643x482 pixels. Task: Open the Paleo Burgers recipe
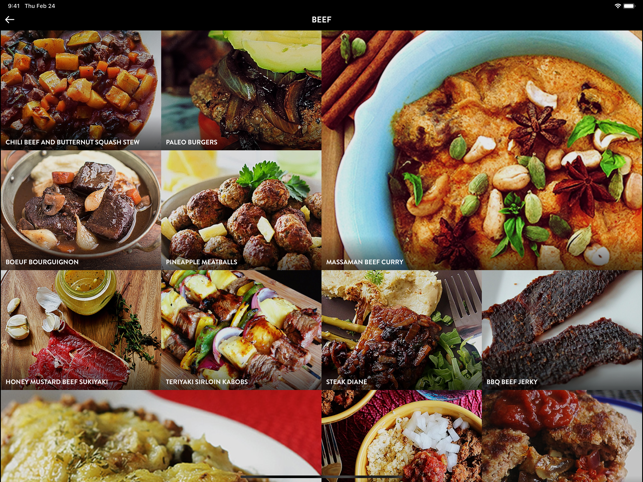[241, 90]
